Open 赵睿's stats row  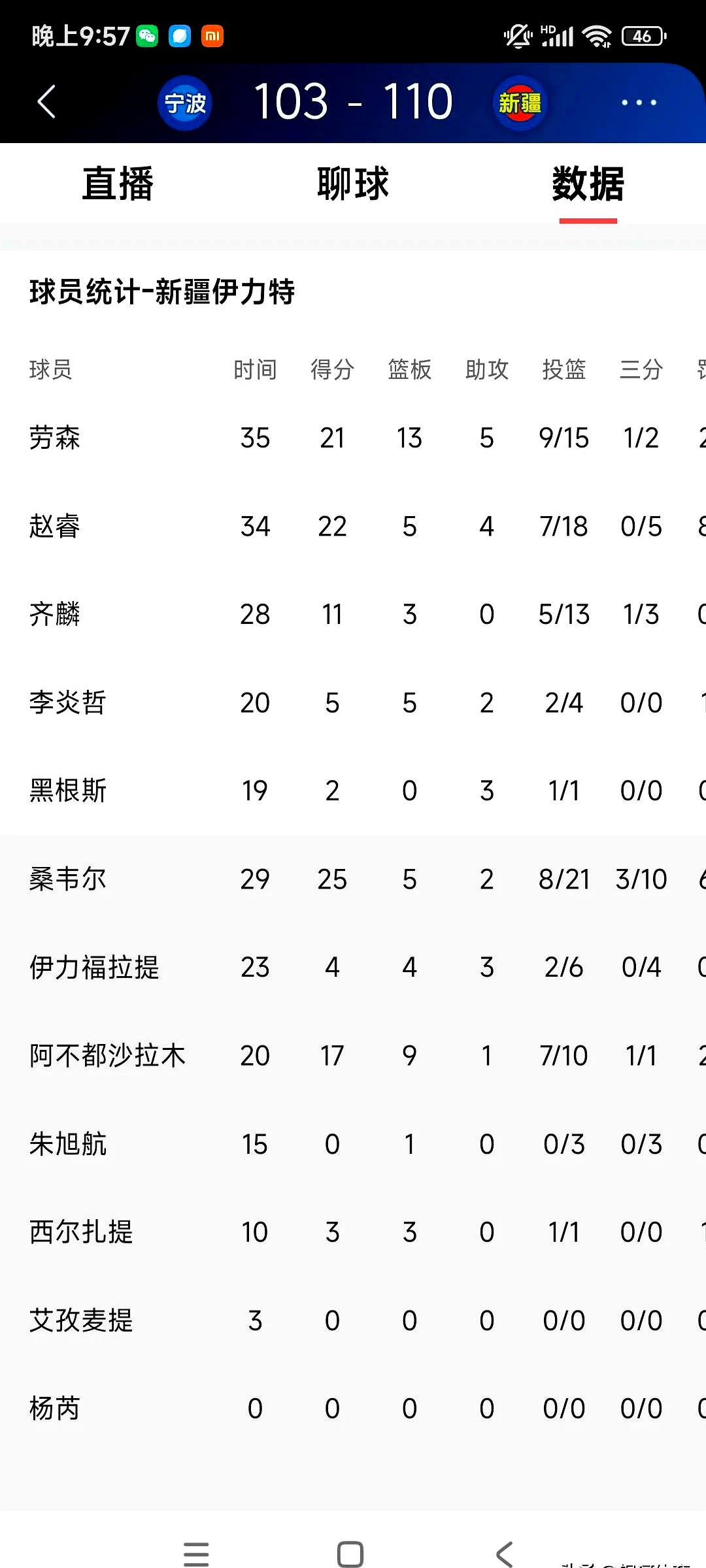point(56,527)
